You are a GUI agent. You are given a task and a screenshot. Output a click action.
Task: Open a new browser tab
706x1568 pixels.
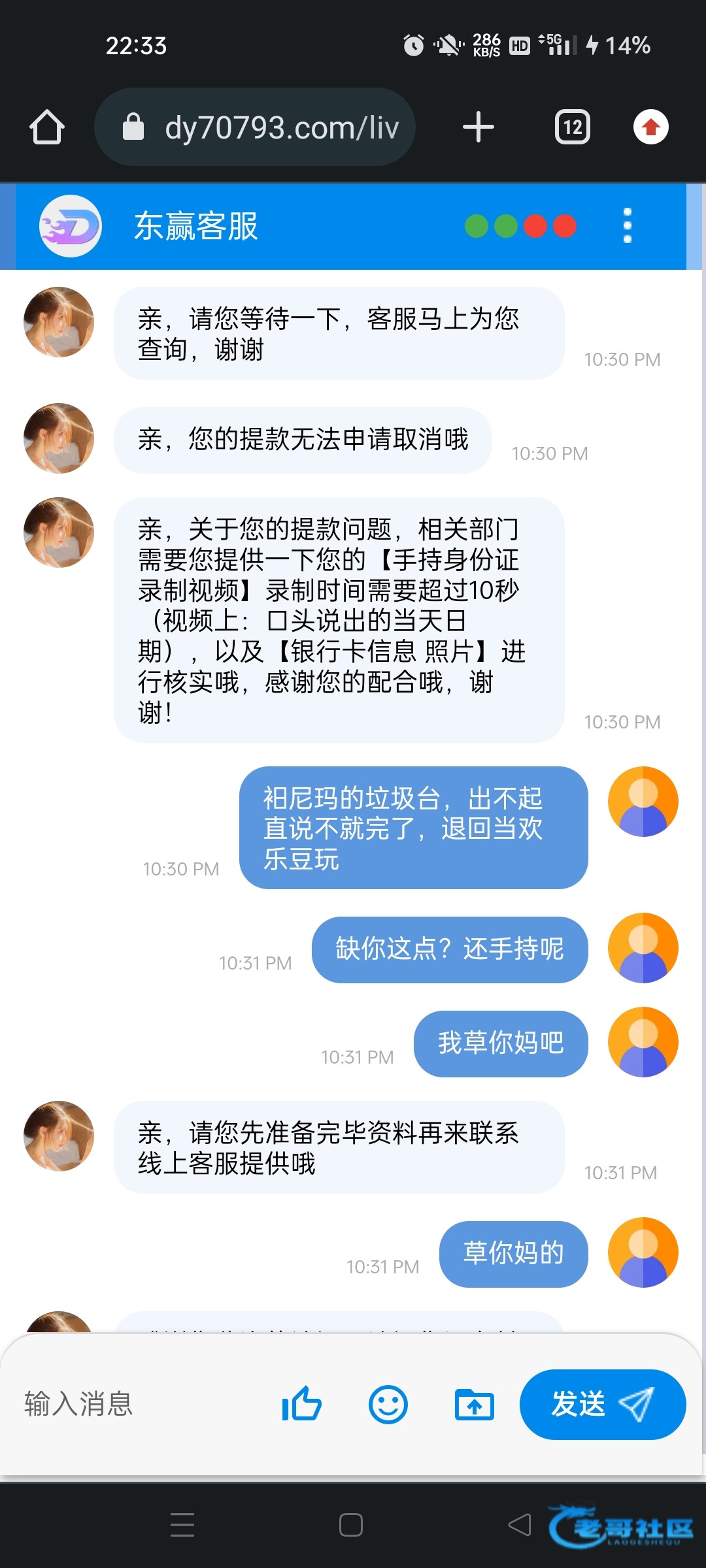coord(479,127)
